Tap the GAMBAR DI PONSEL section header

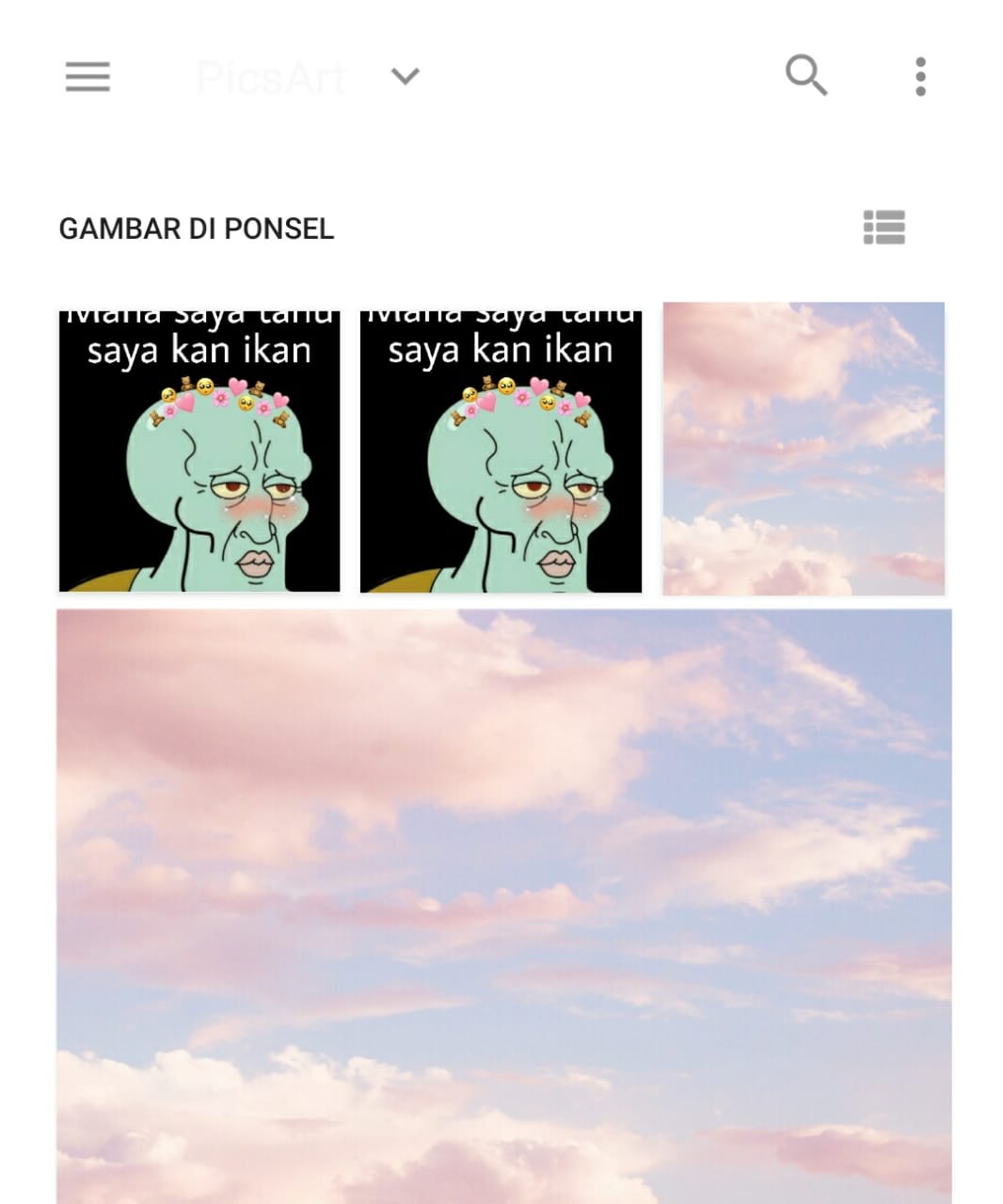pyautogui.click(x=196, y=228)
